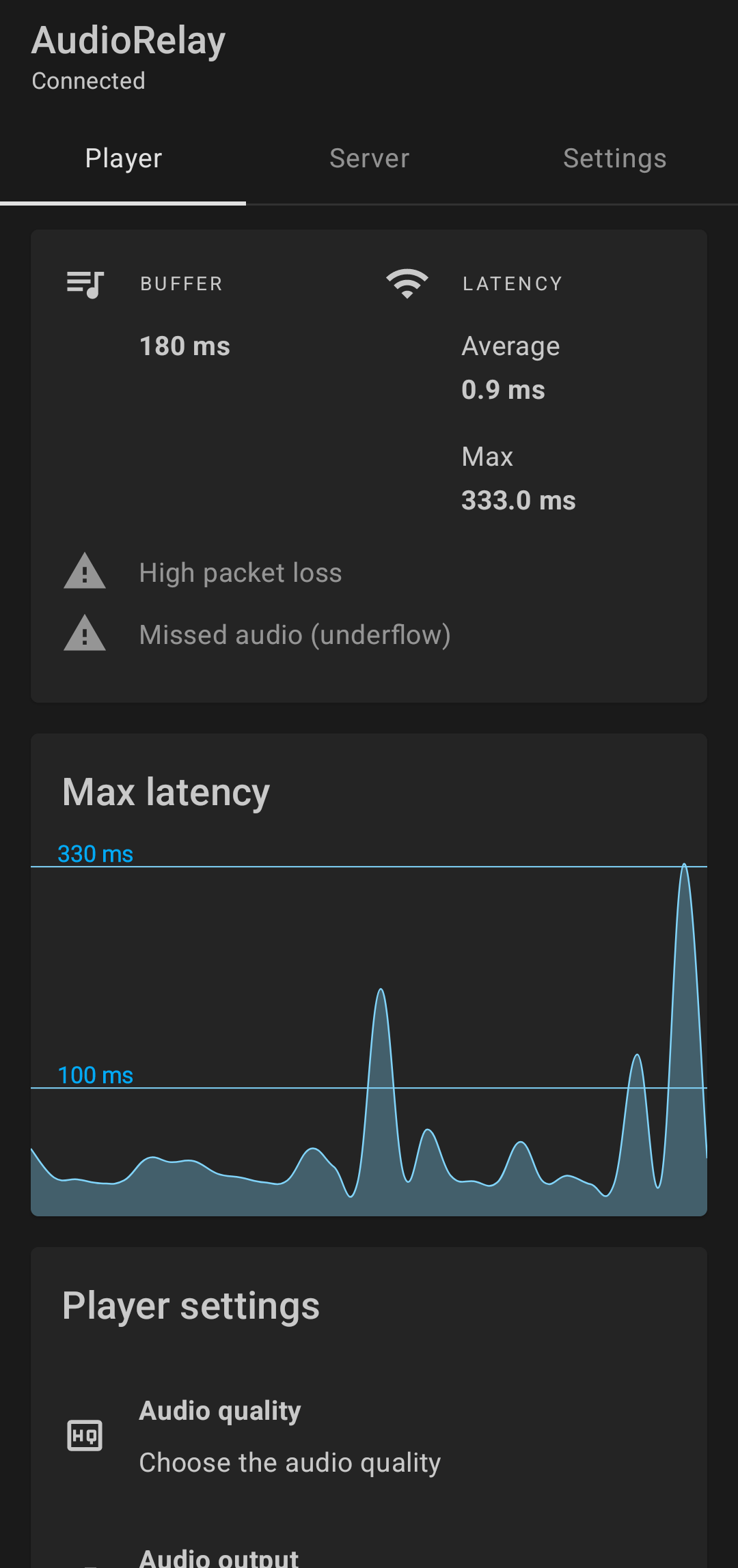Open the Settings tab
The height and width of the screenshot is (1568, 738).
click(615, 158)
